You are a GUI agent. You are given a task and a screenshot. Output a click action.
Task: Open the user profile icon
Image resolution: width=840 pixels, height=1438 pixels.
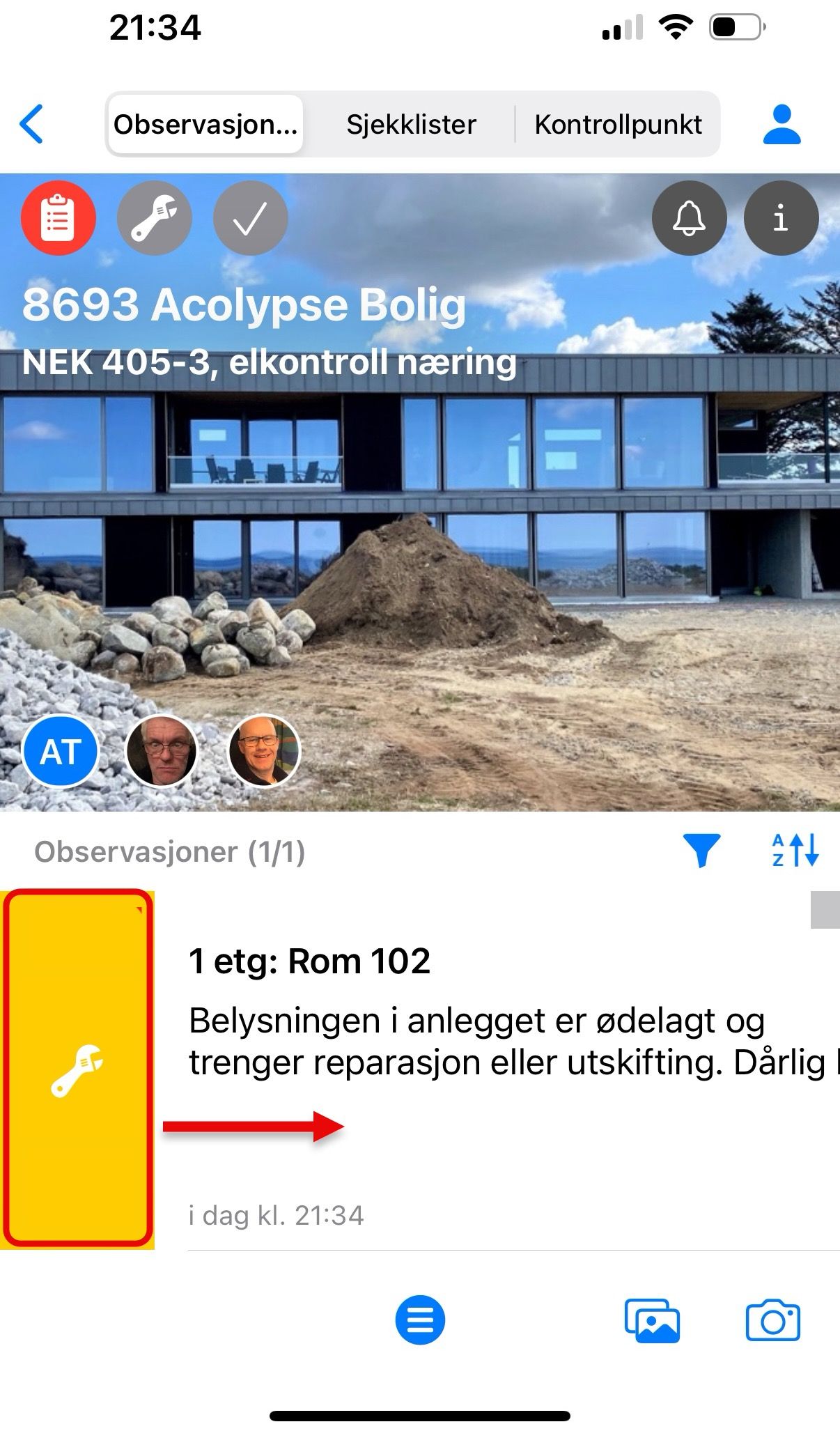(x=781, y=125)
